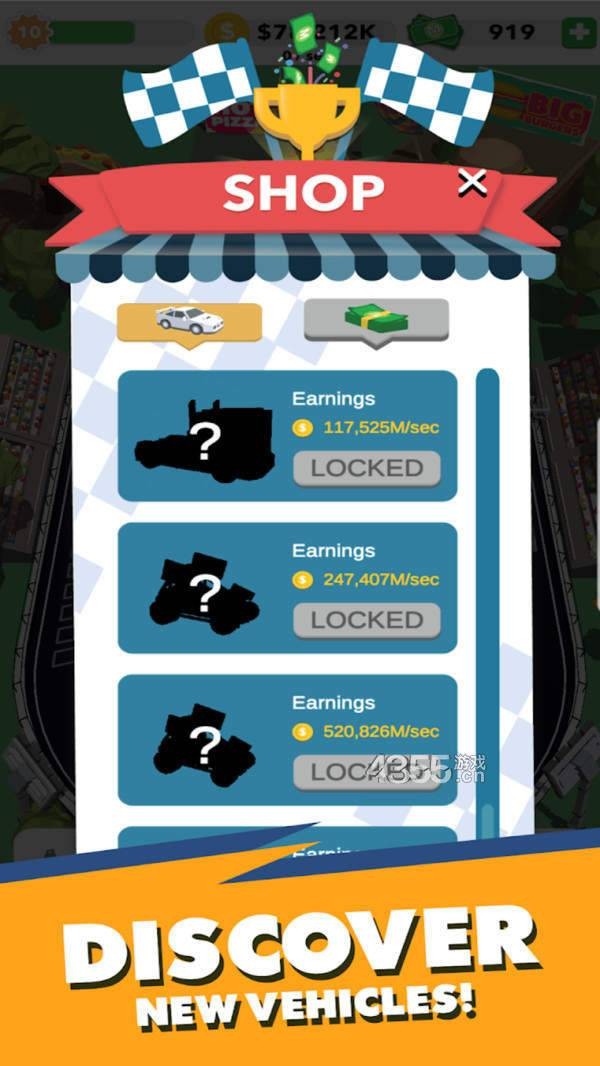600x1066 pixels.
Task: Switch to the cars tab
Action: click(x=189, y=320)
